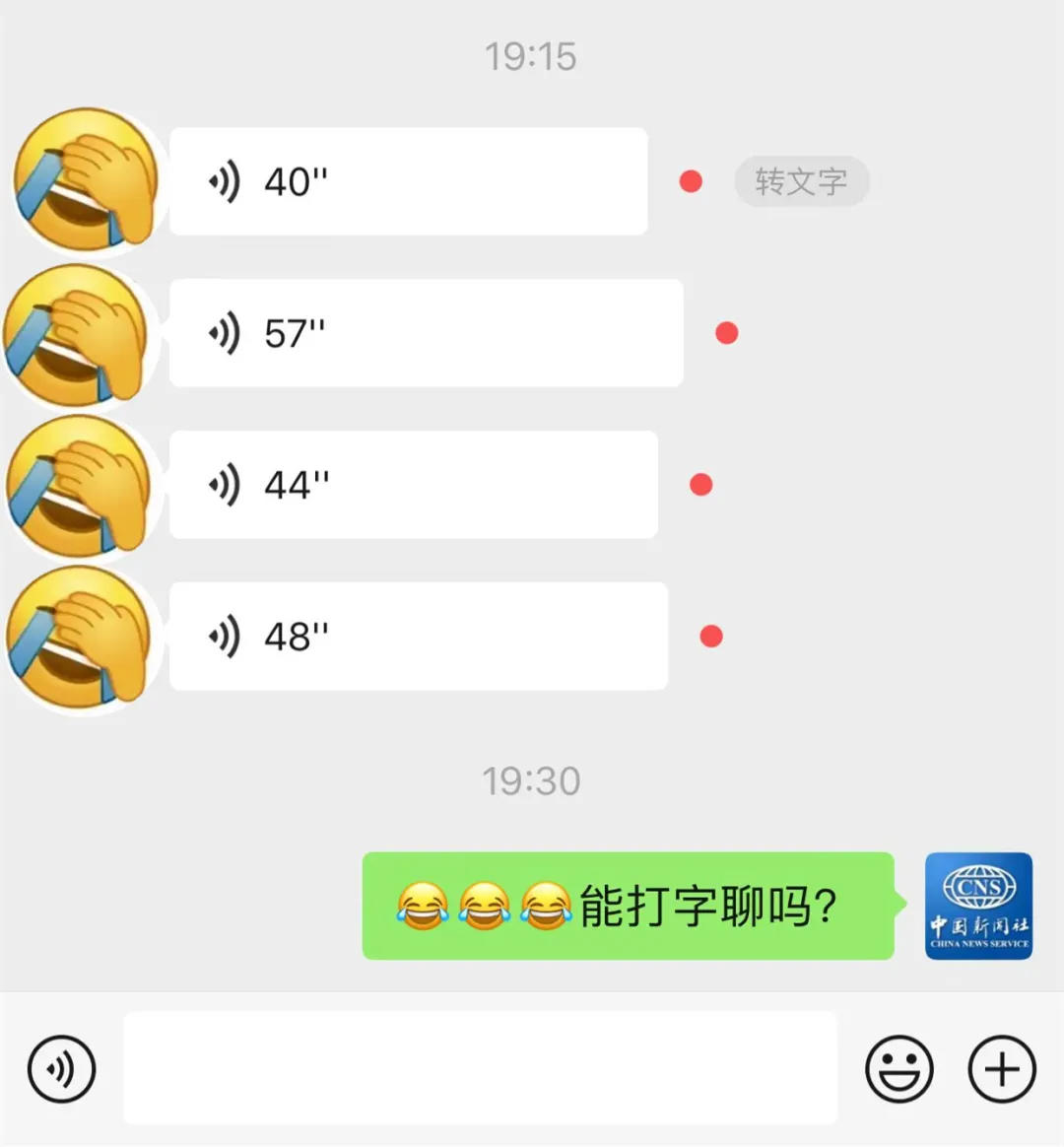The height and width of the screenshot is (1147, 1064).
Task: Play the 40'' voice message
Action: 409,181
